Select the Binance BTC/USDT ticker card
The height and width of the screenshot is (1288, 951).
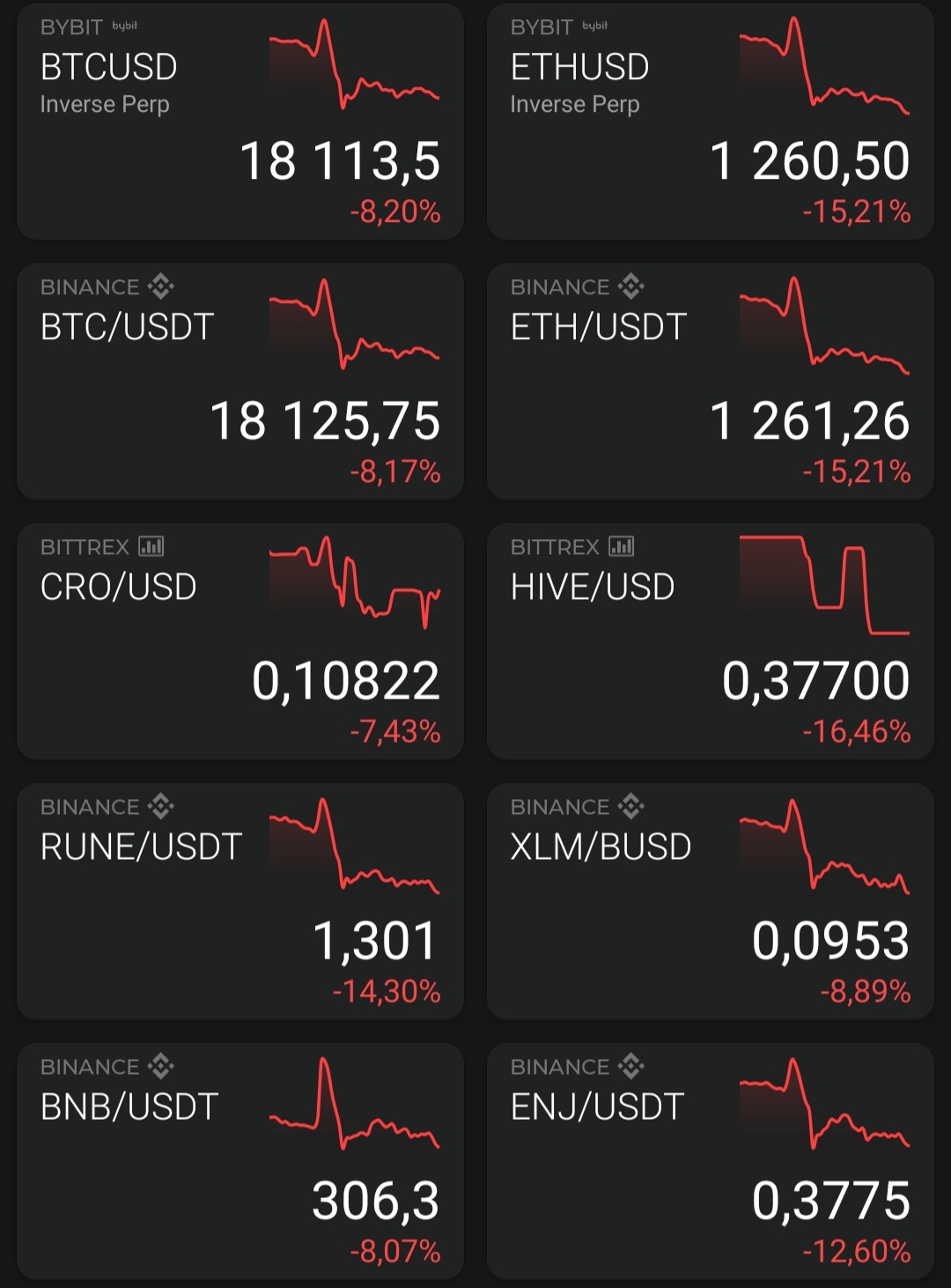(240, 381)
